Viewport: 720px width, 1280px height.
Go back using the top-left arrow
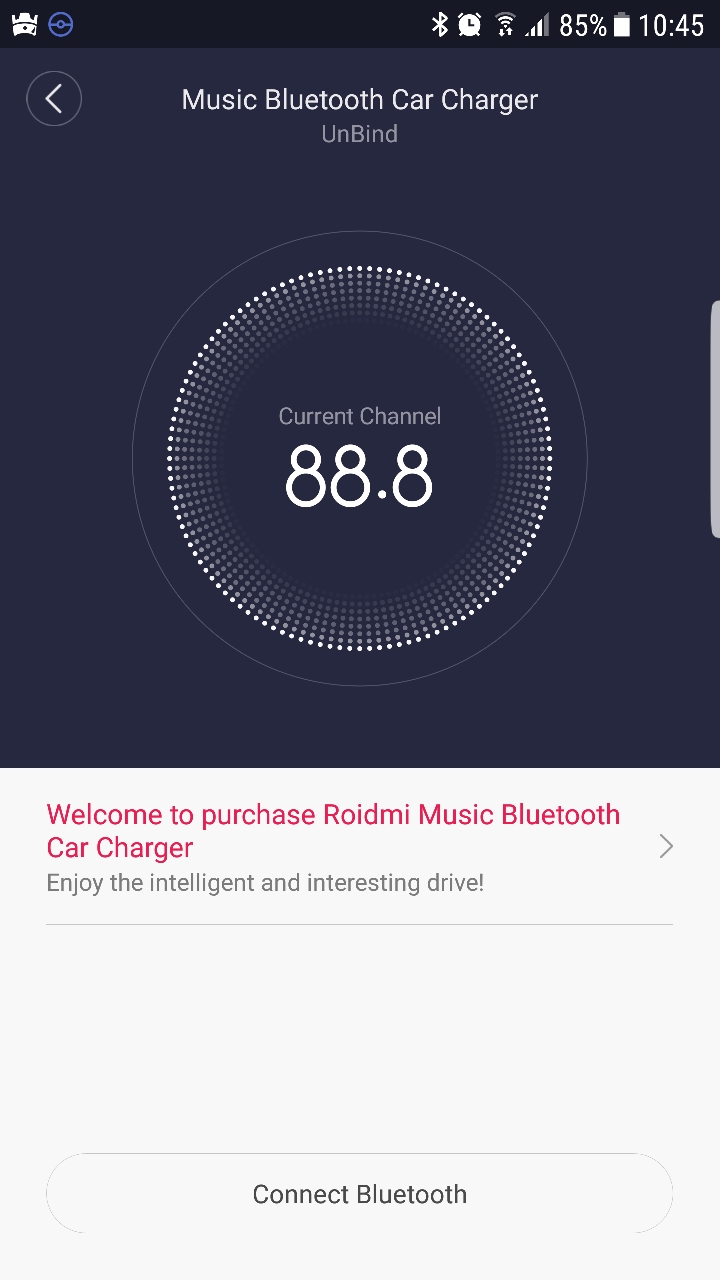click(x=54, y=99)
